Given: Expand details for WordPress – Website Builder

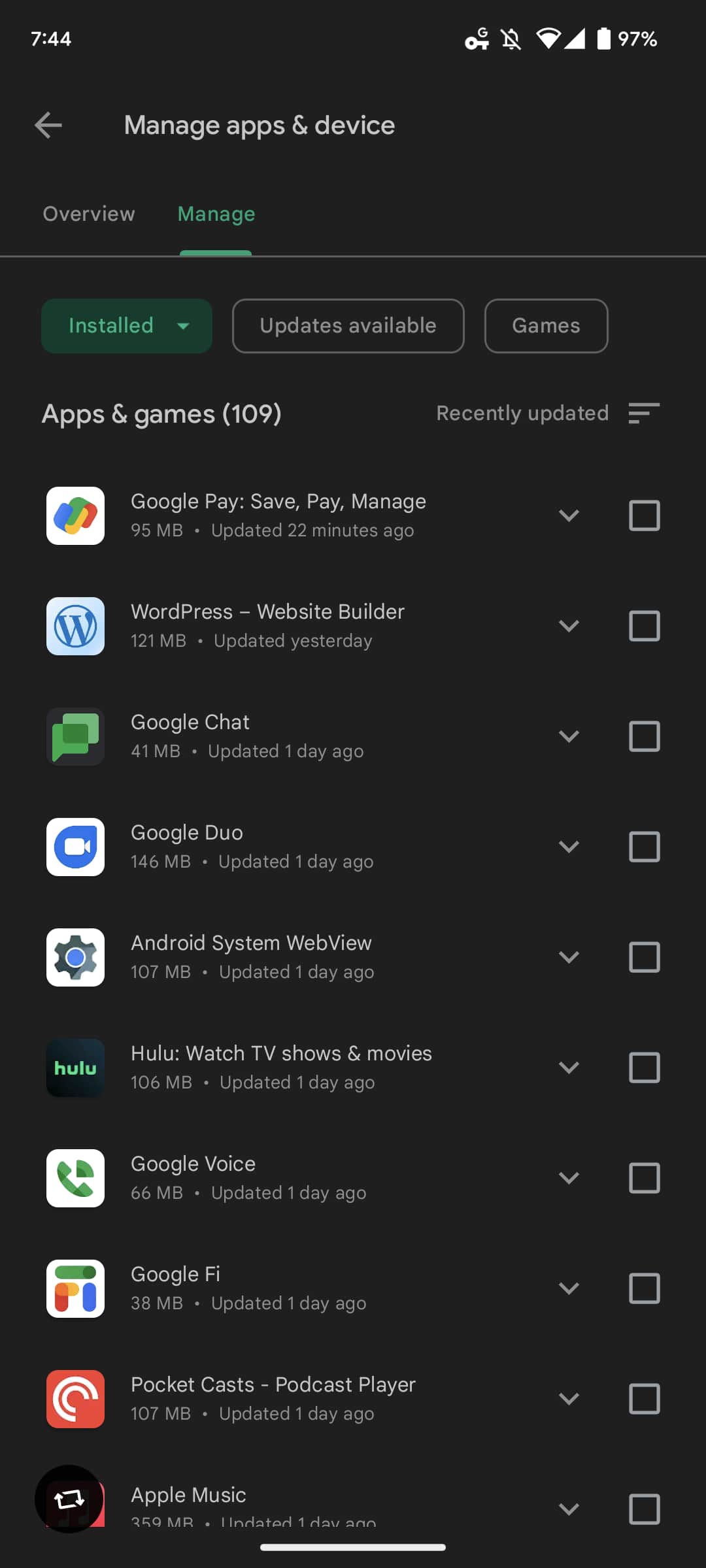Looking at the screenshot, I should [x=569, y=626].
